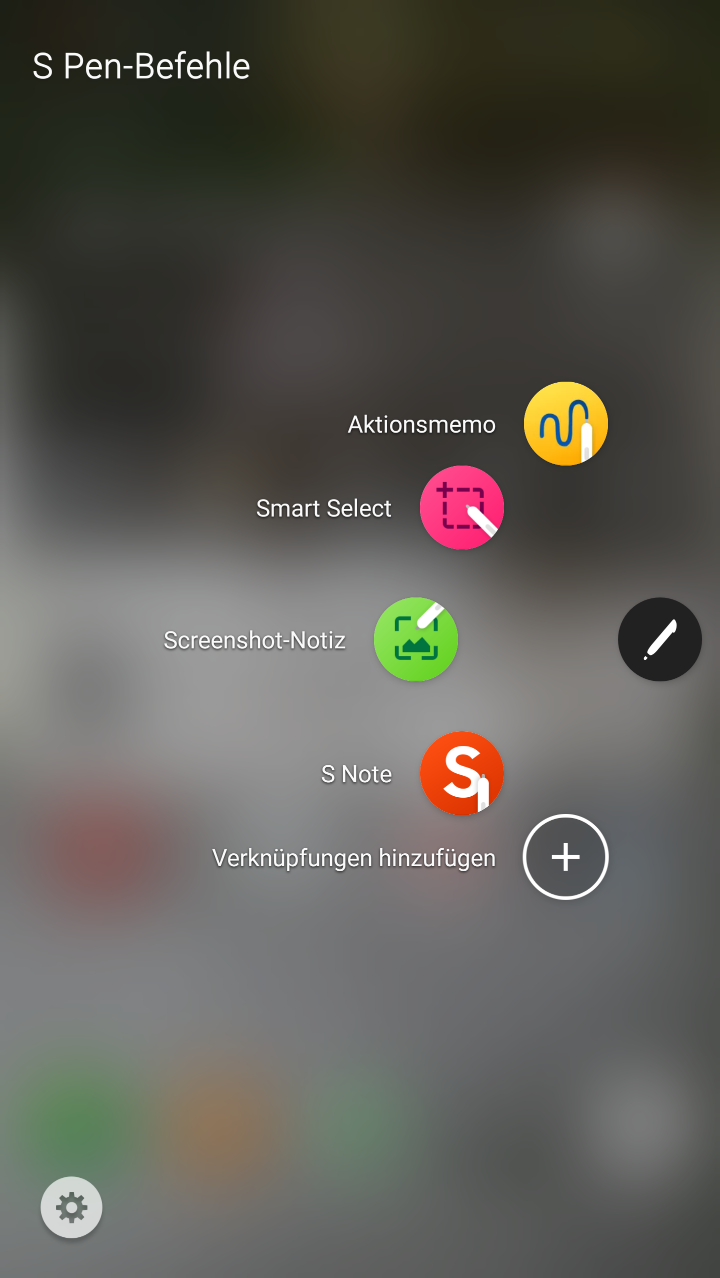Open S Note
The image size is (720, 1278).
461,773
